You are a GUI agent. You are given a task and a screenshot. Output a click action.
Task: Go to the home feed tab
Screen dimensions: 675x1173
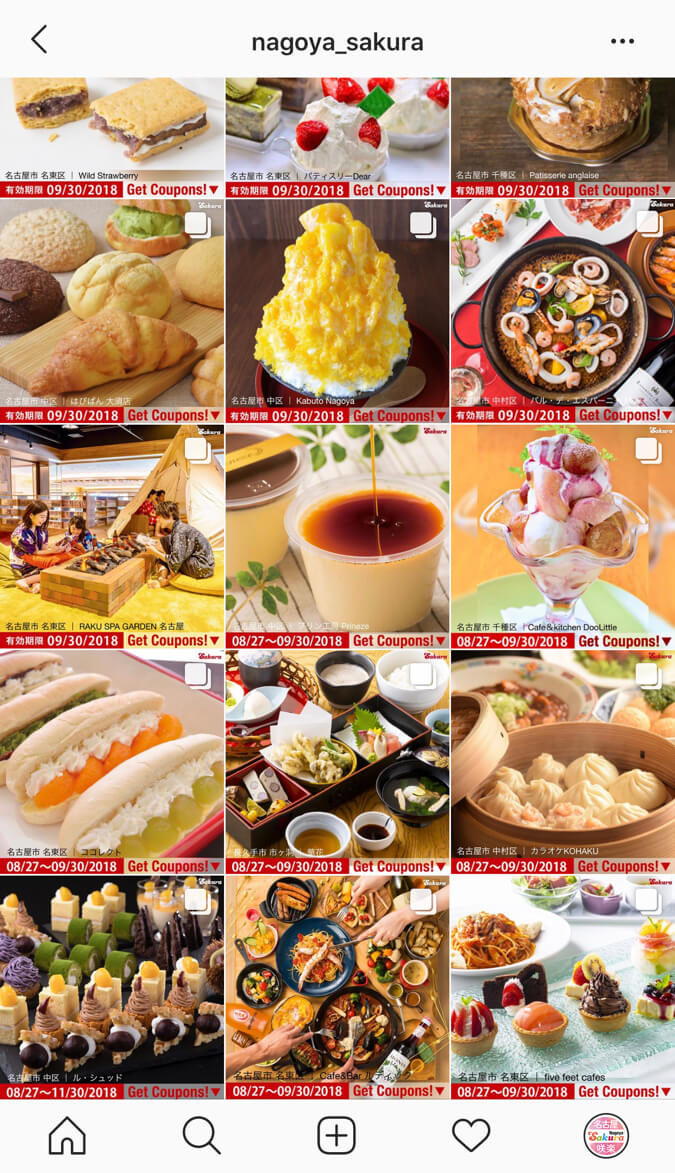(x=67, y=1135)
